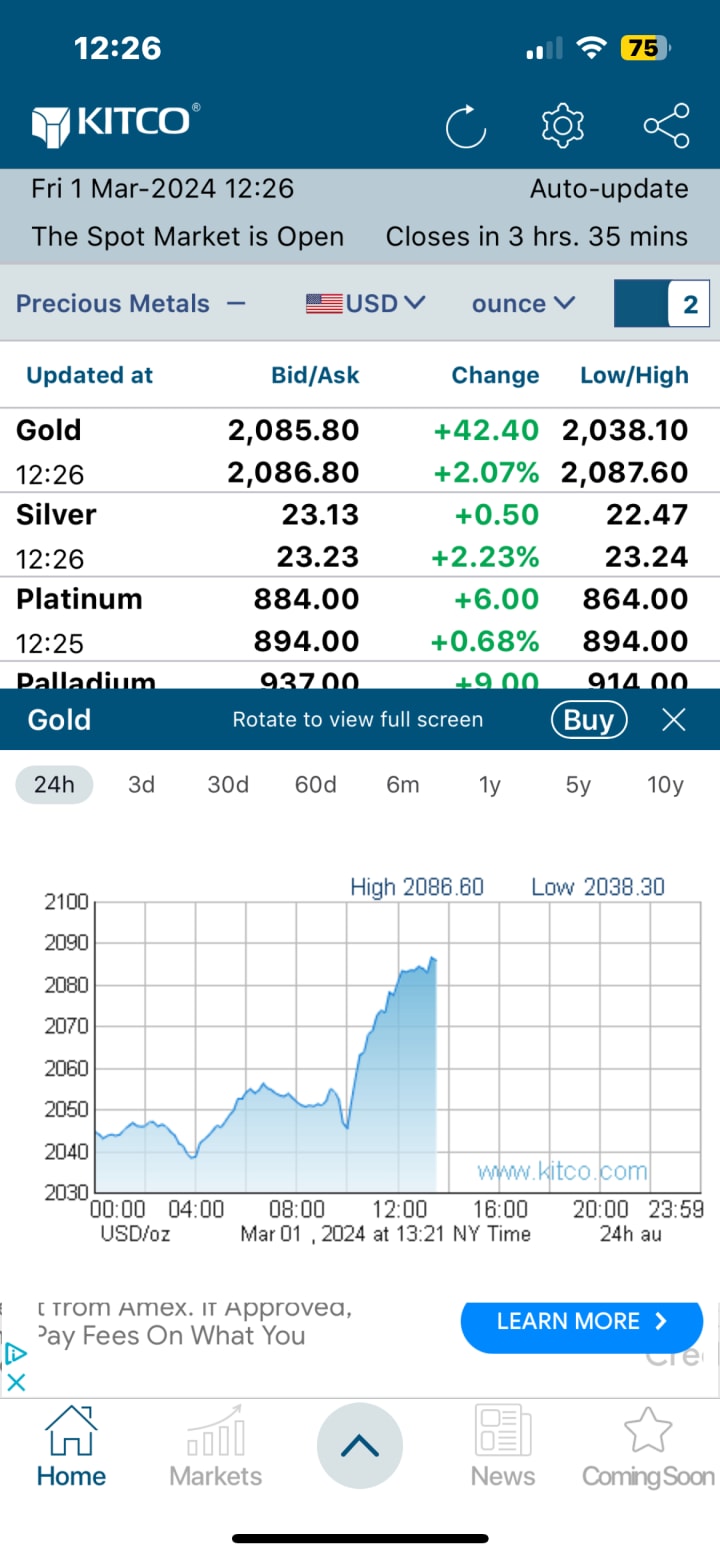Change the ounce weight unit

(523, 303)
